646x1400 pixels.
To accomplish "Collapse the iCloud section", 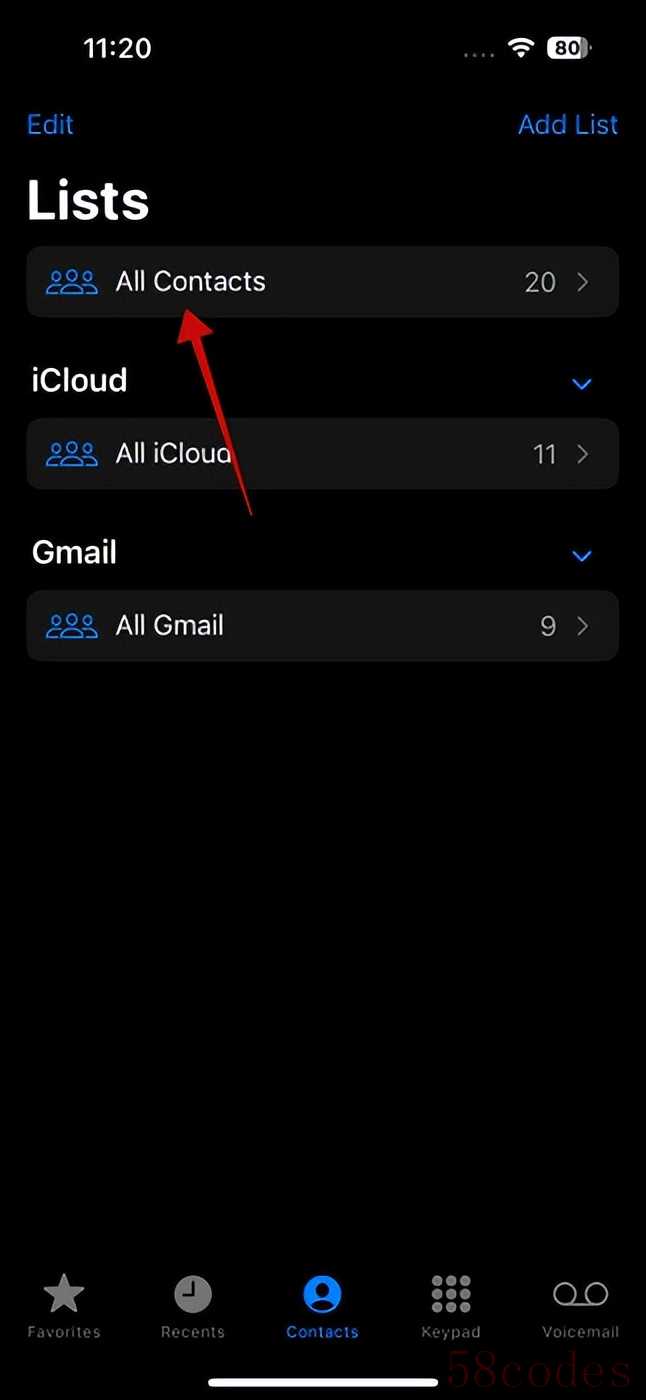I will click(x=582, y=384).
